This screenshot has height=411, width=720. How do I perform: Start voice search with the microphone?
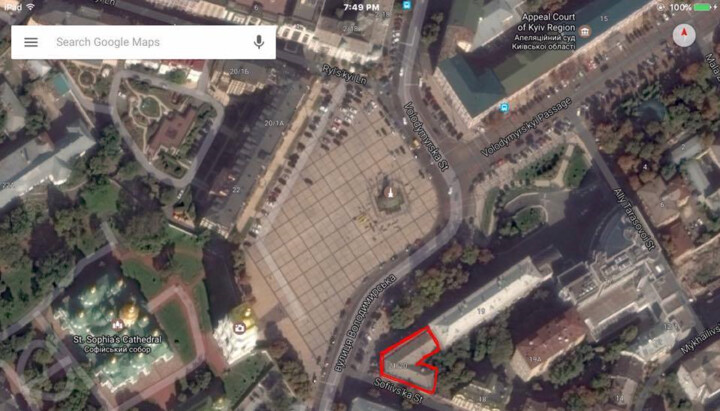pyautogui.click(x=258, y=42)
